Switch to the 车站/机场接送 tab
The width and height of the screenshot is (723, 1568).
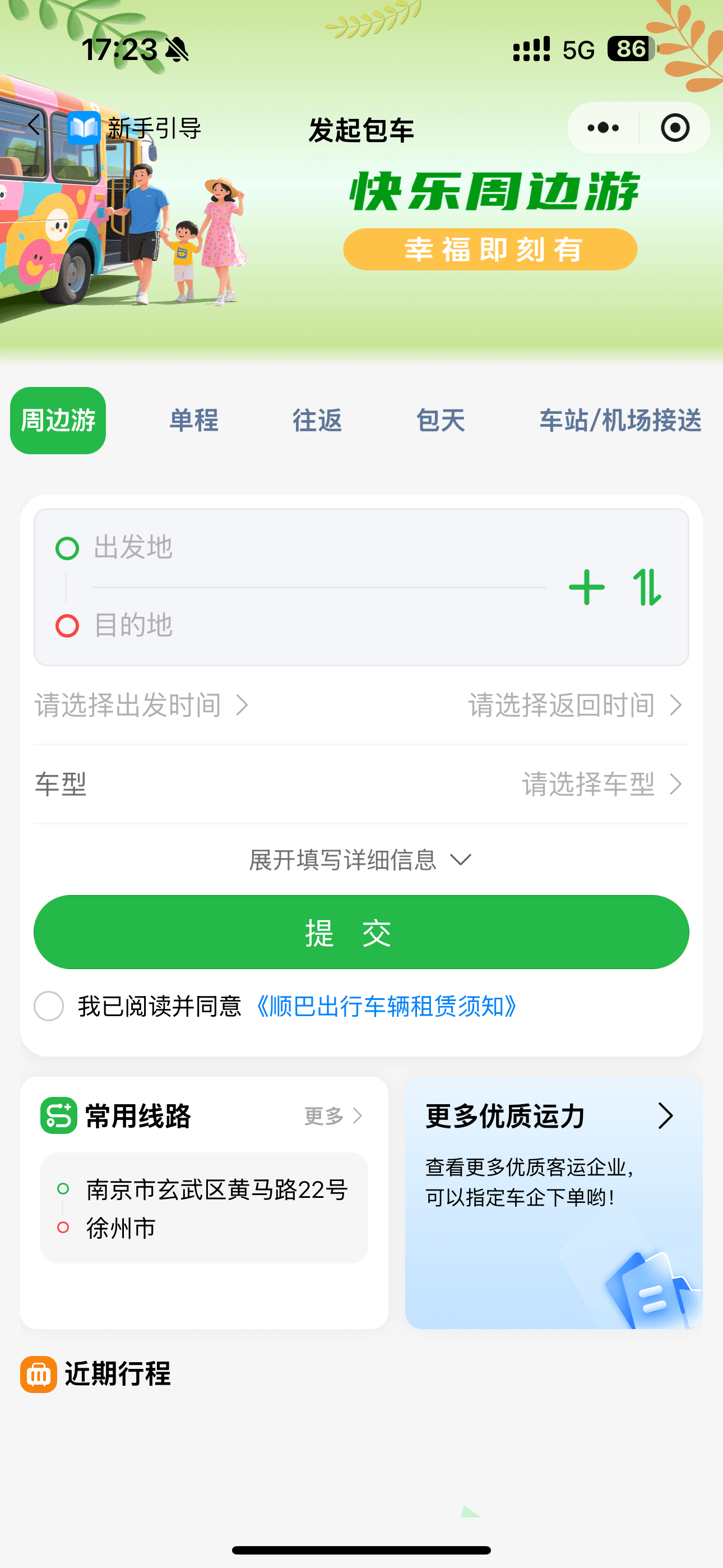coord(621,420)
